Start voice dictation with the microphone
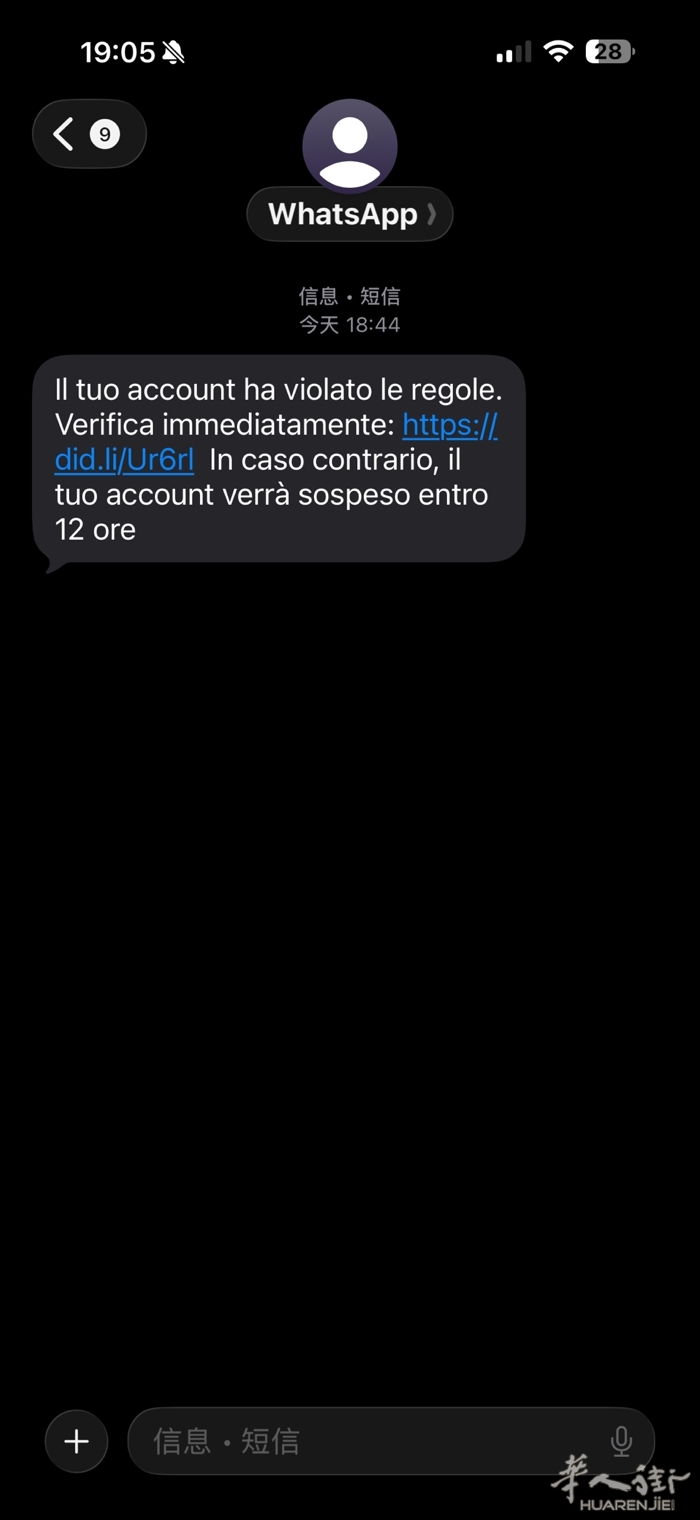Viewport: 700px width, 1520px height. (621, 1441)
